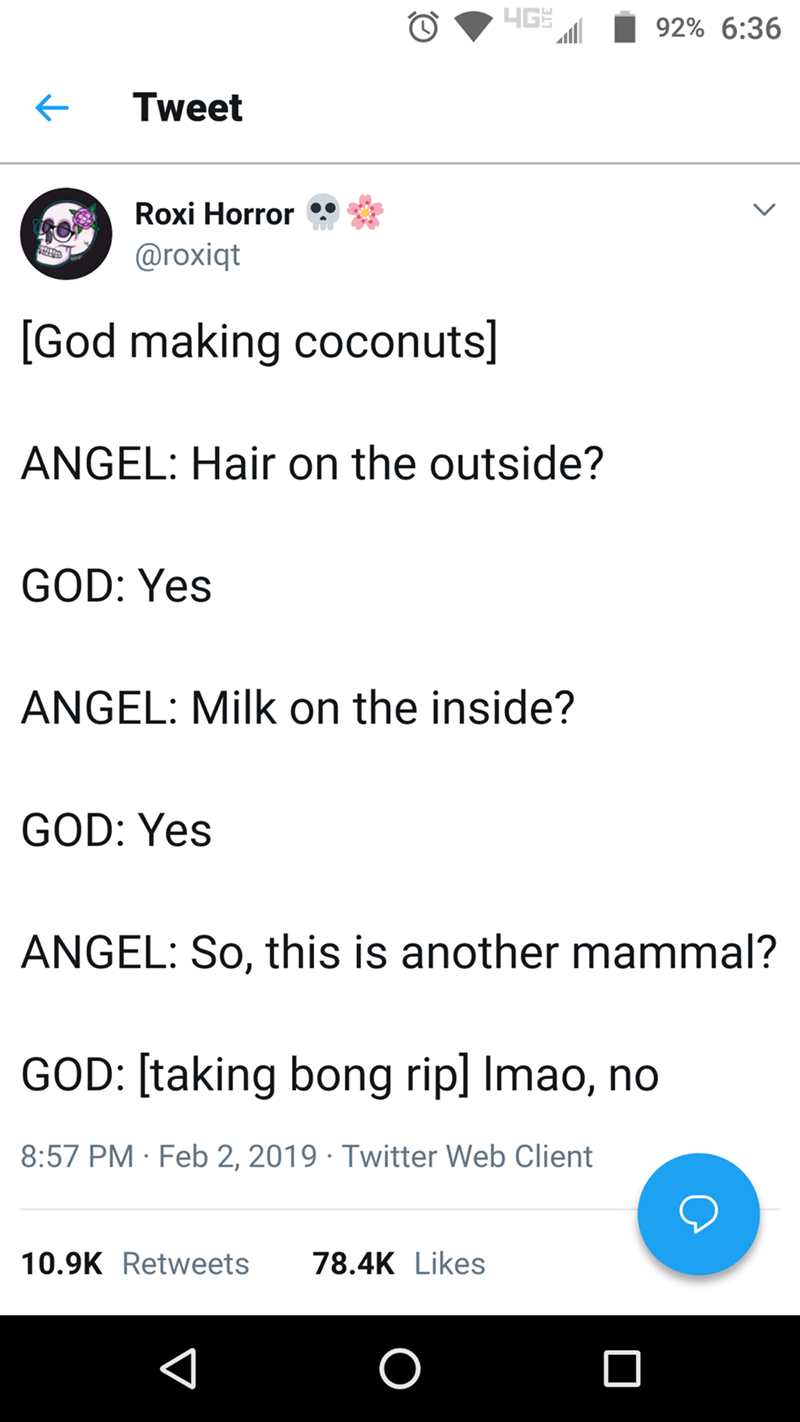Tap the system back navigation button

pos(177,1368)
